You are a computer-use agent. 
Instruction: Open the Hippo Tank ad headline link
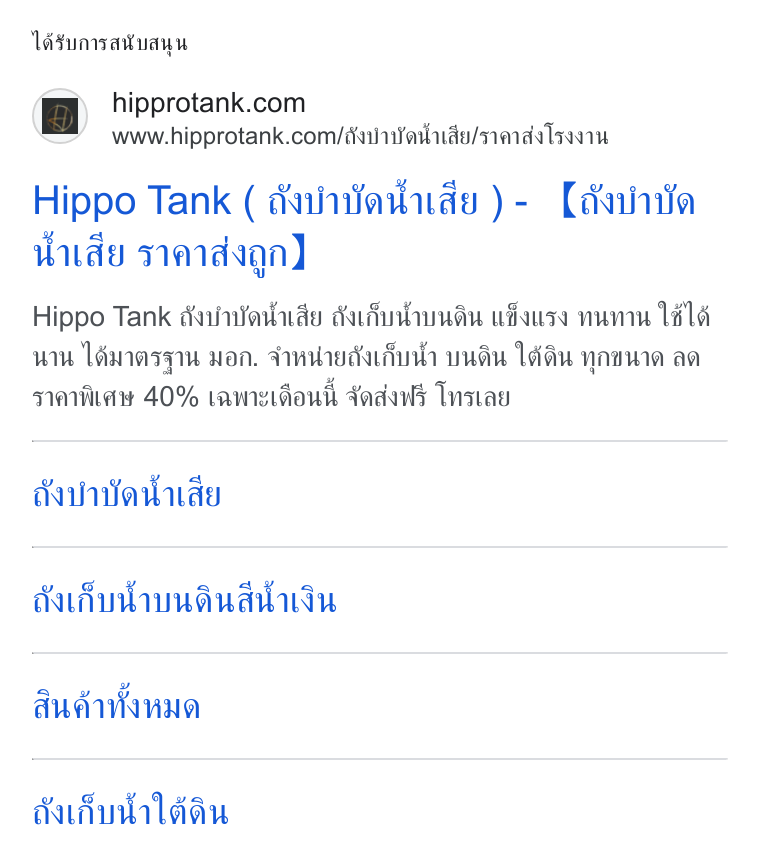364,227
